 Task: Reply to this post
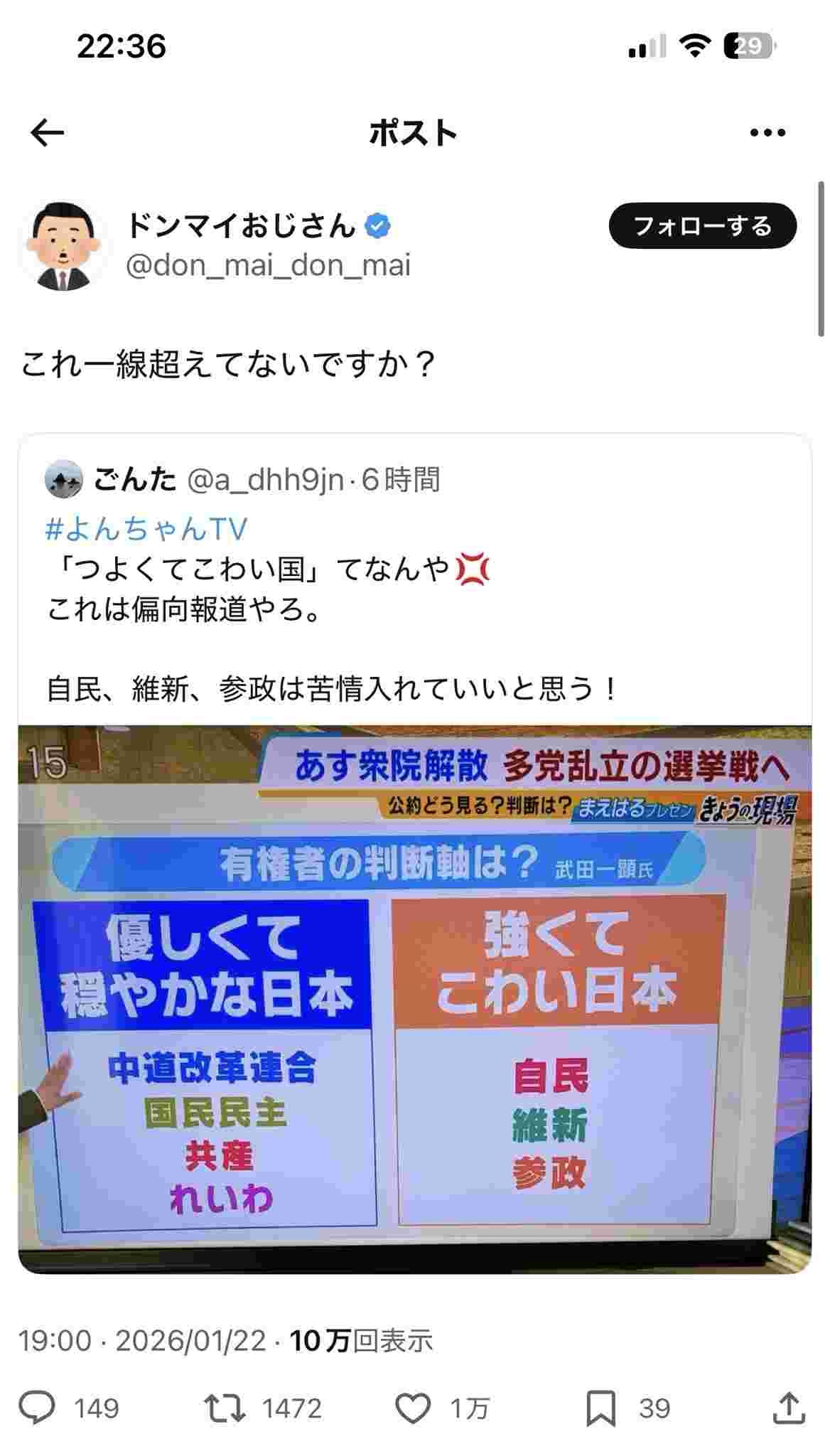[37, 1408]
